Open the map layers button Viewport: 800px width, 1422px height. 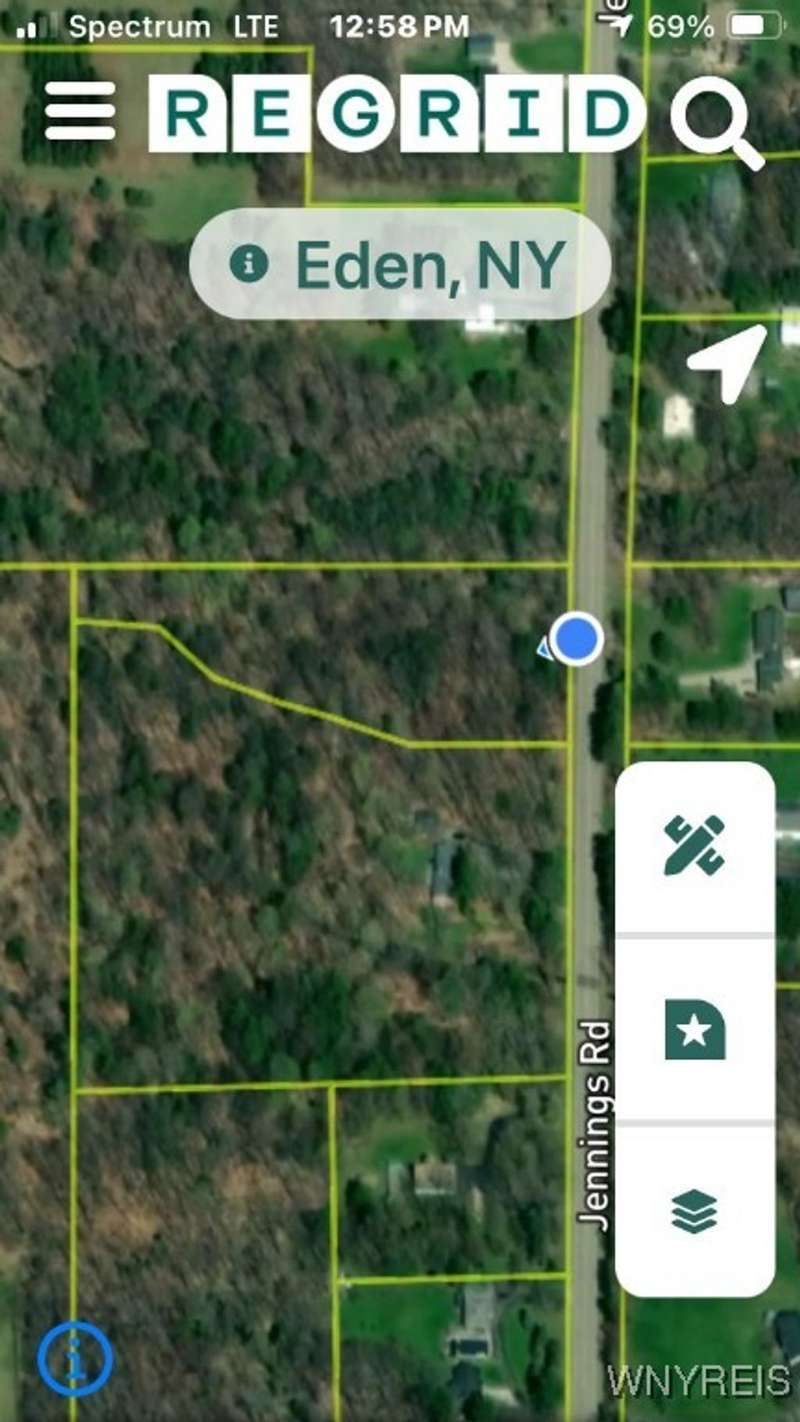pyautogui.click(x=695, y=1211)
